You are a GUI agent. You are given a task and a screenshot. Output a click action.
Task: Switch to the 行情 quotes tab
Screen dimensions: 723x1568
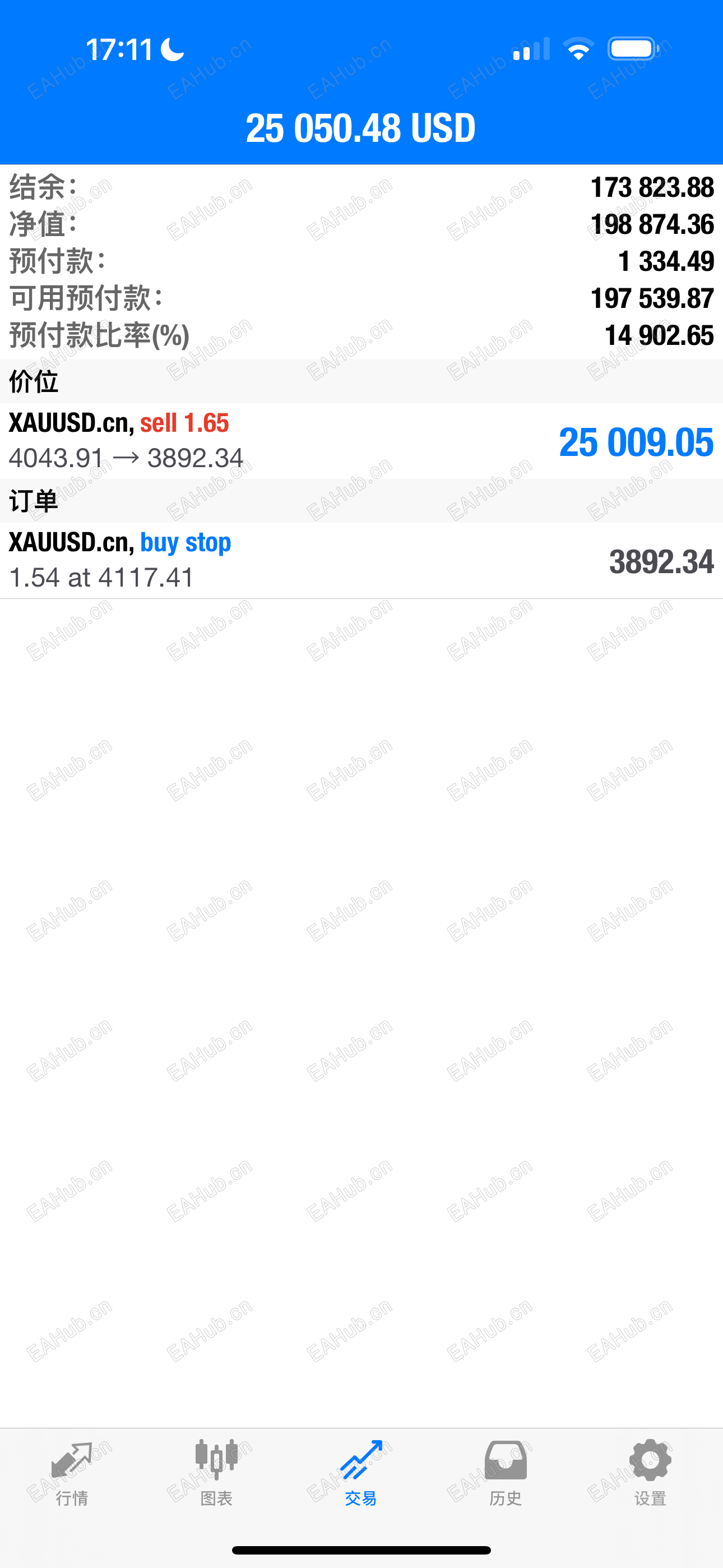[x=72, y=1472]
